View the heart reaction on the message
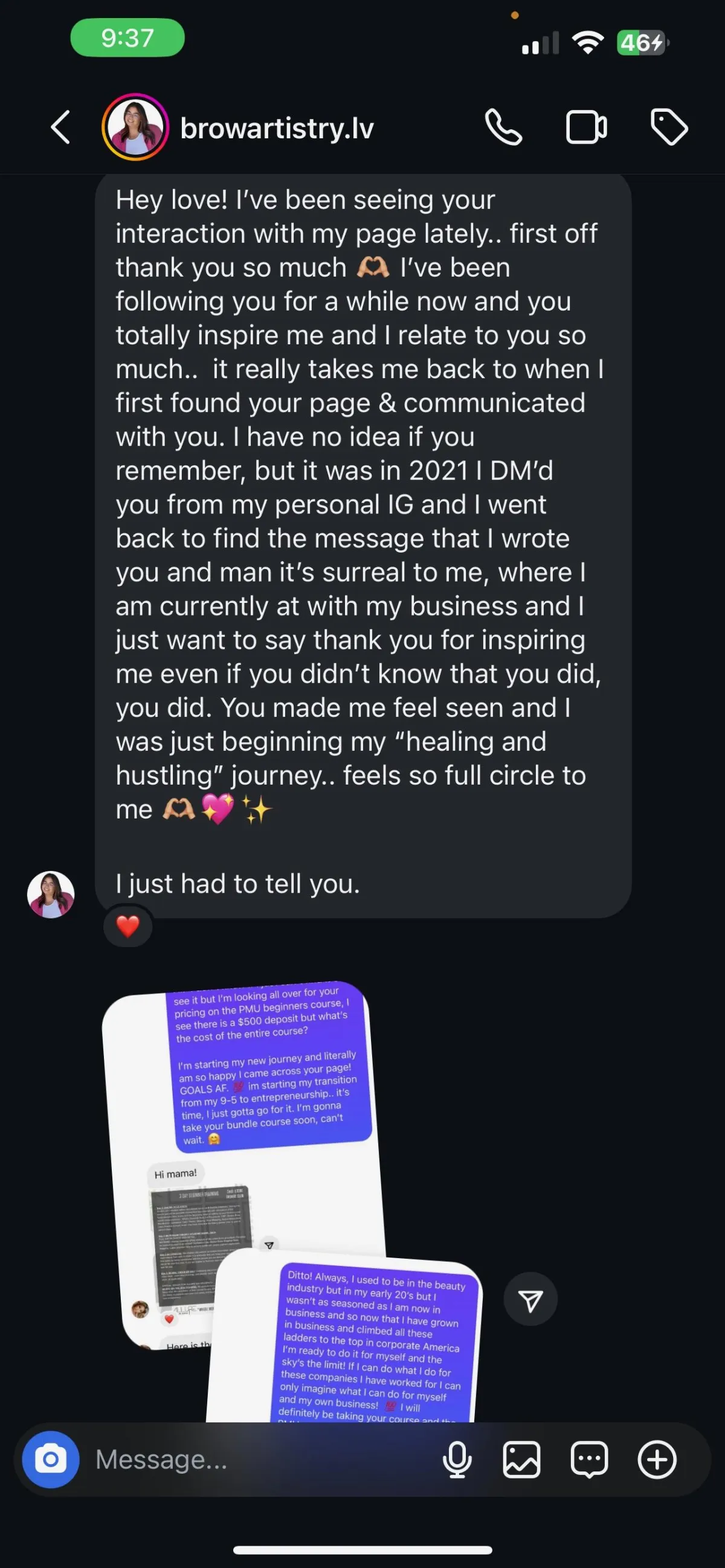The height and width of the screenshot is (1568, 725). 128,927
